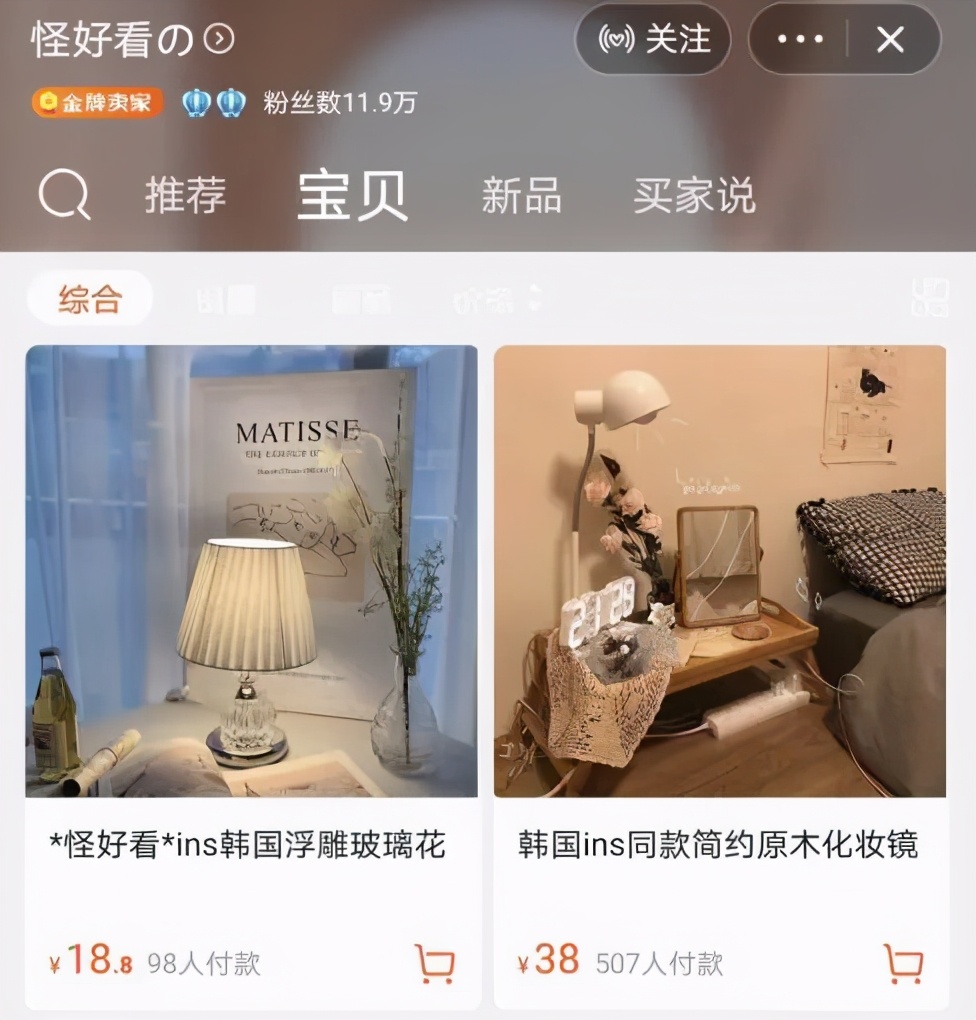Tap the 关注 follow button

pyautogui.click(x=653, y=40)
